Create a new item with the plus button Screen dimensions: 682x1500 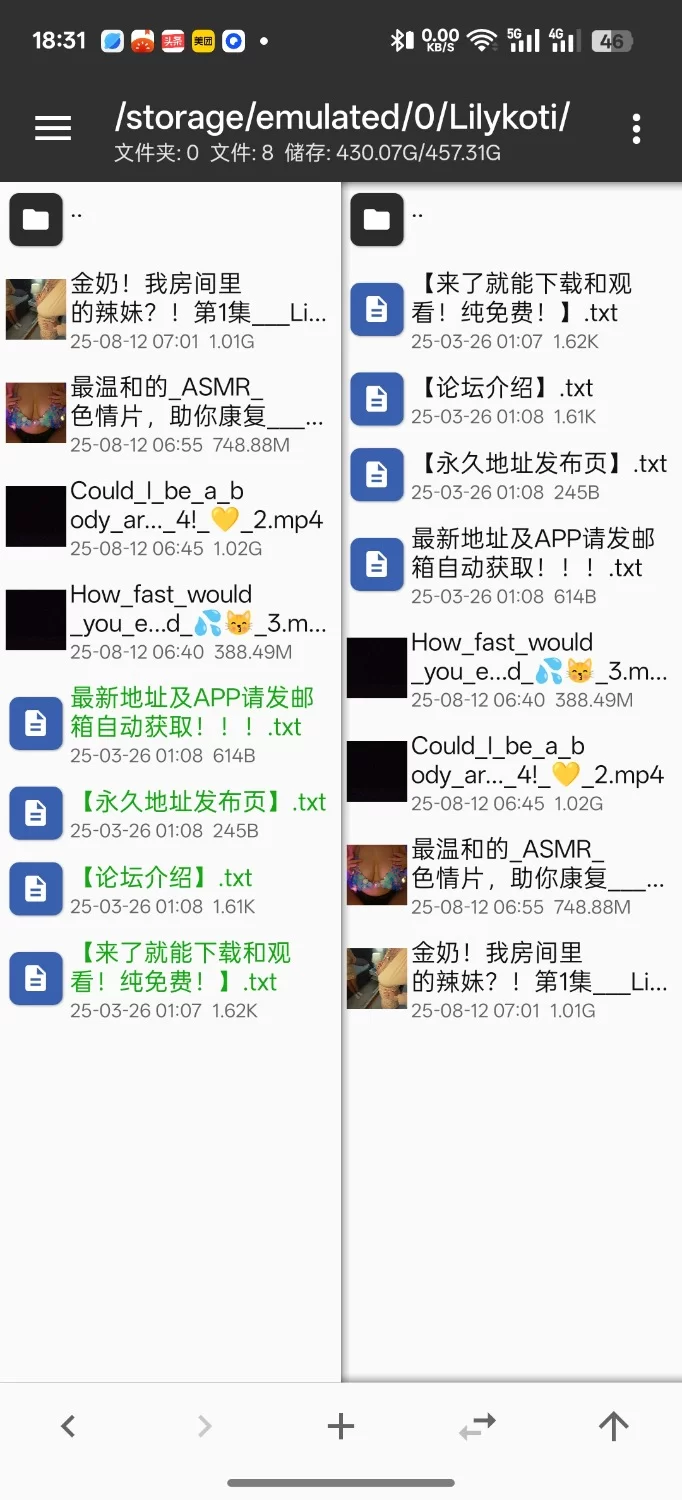tap(341, 1426)
